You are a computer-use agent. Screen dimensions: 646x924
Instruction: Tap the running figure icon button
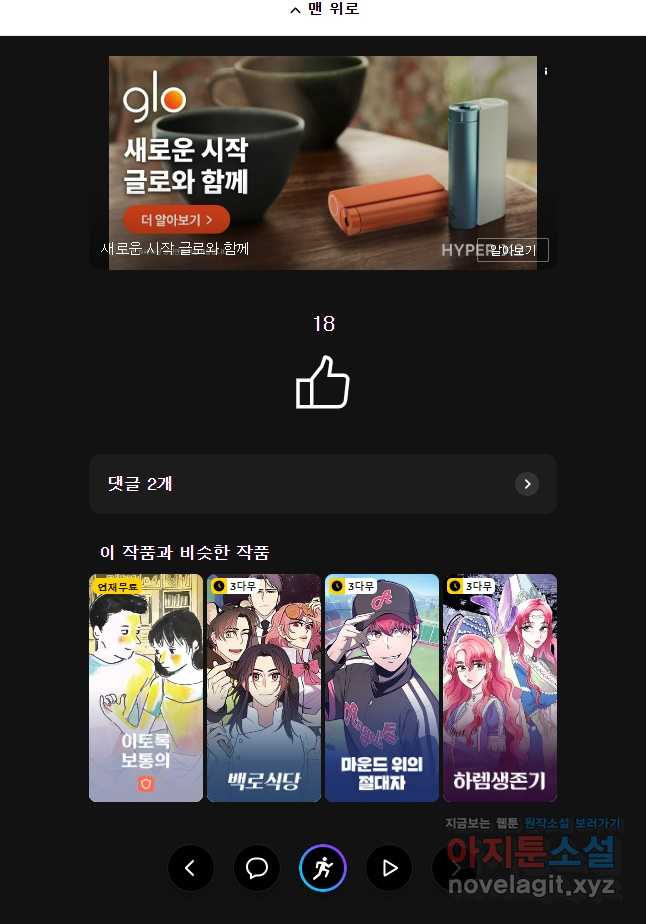pyautogui.click(x=323, y=868)
